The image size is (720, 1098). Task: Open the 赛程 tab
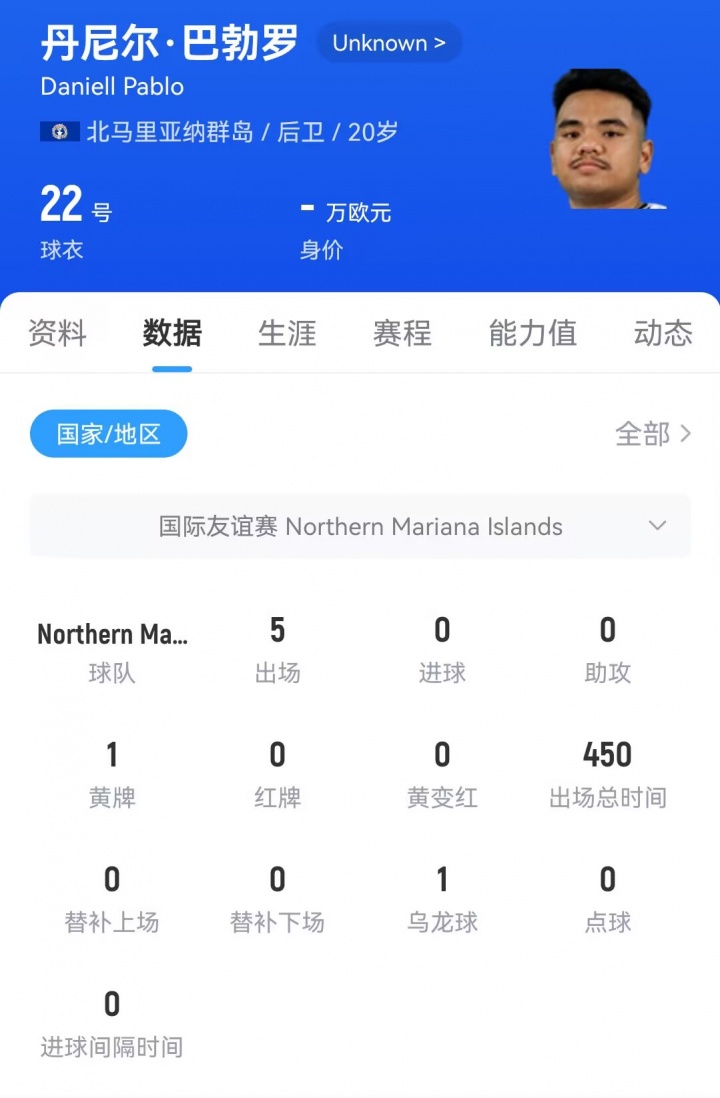coord(402,333)
